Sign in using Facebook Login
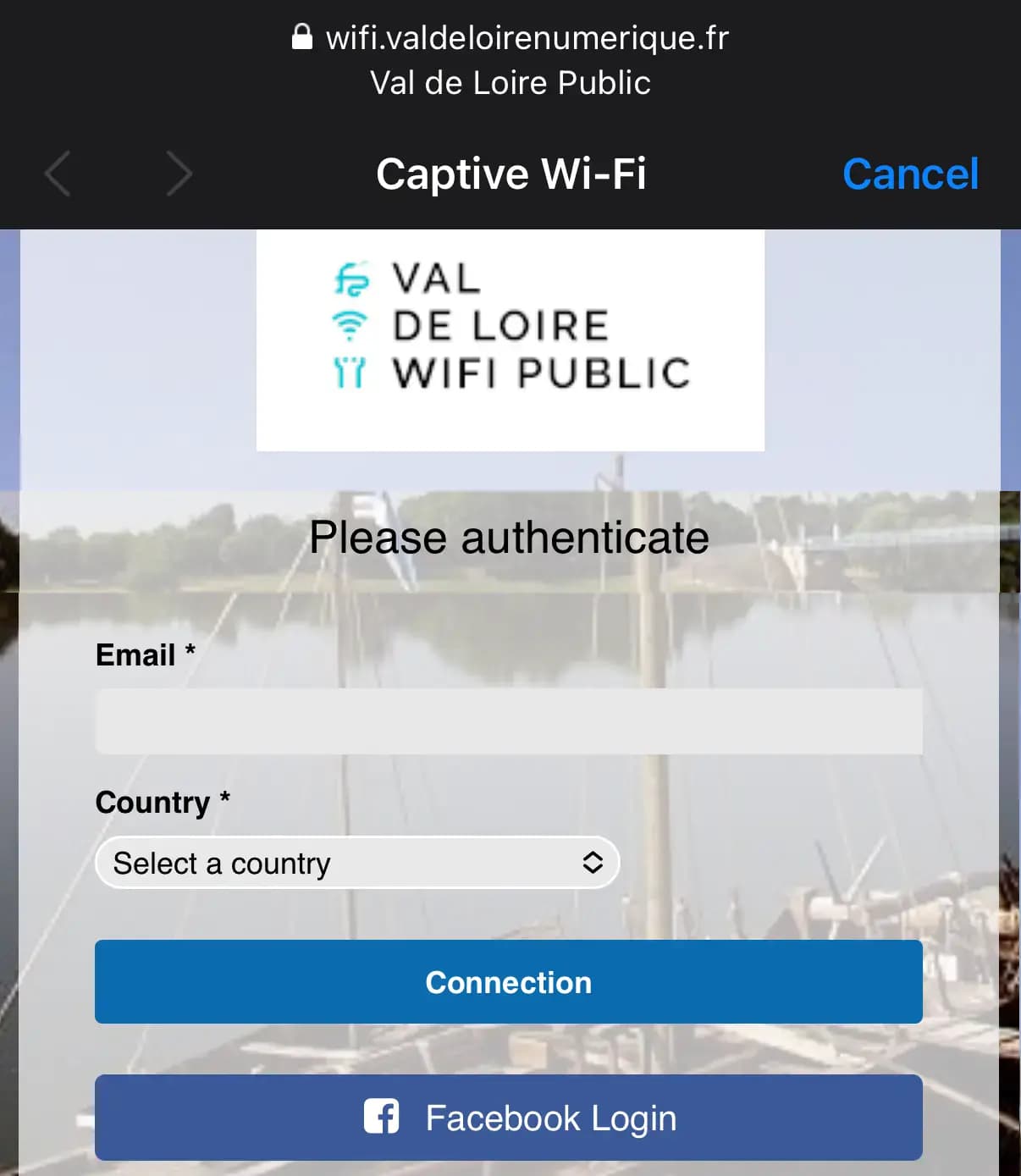Viewport: 1021px width, 1176px height. point(508,1117)
